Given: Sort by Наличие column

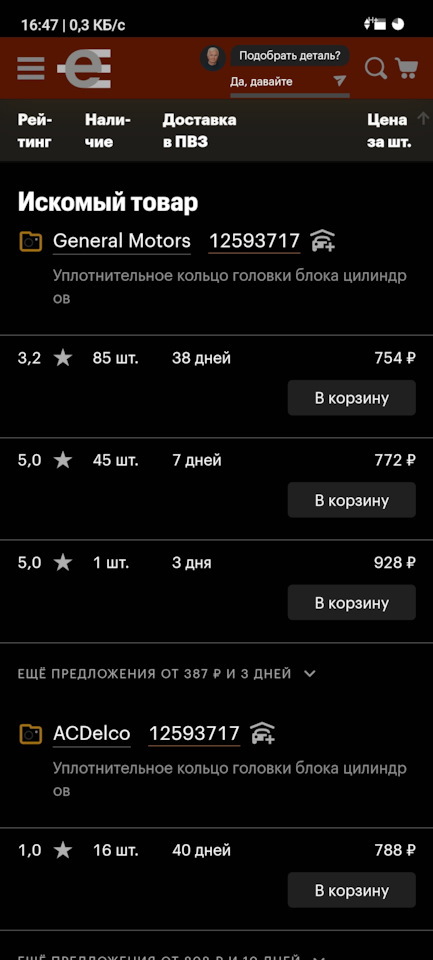Looking at the screenshot, I should tap(108, 131).
